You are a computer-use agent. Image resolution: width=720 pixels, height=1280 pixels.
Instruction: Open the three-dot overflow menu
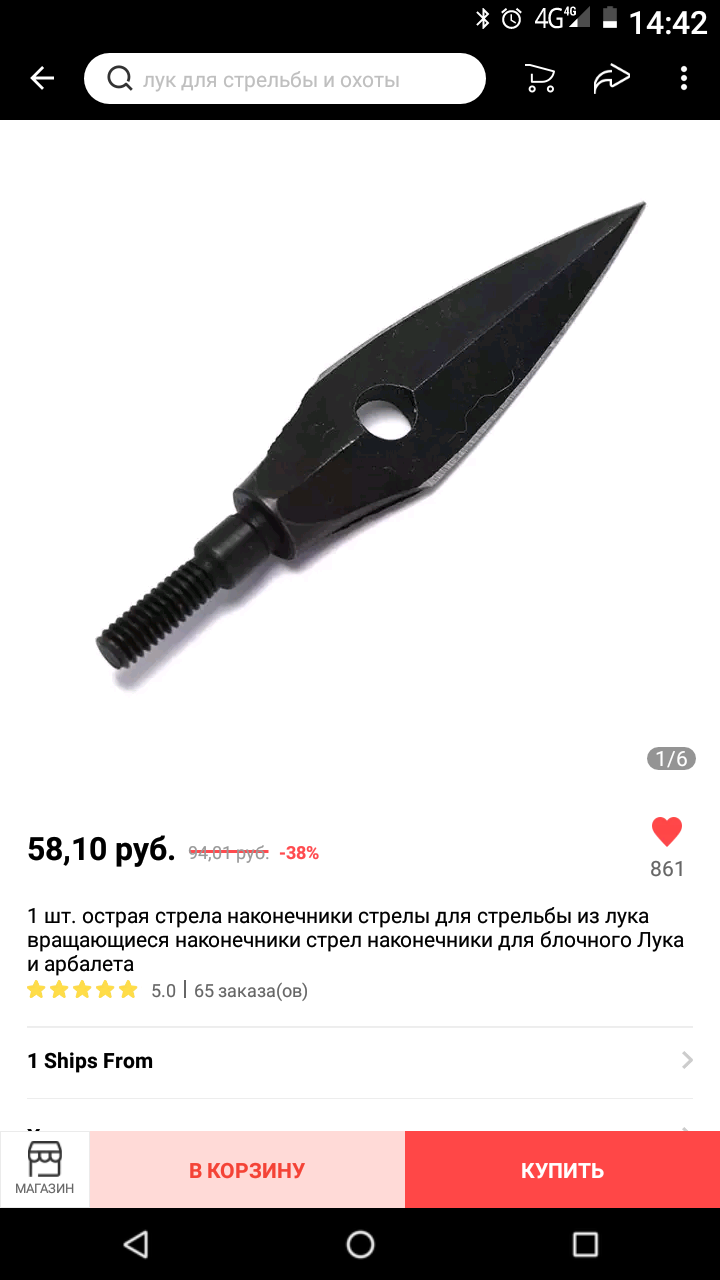click(684, 79)
